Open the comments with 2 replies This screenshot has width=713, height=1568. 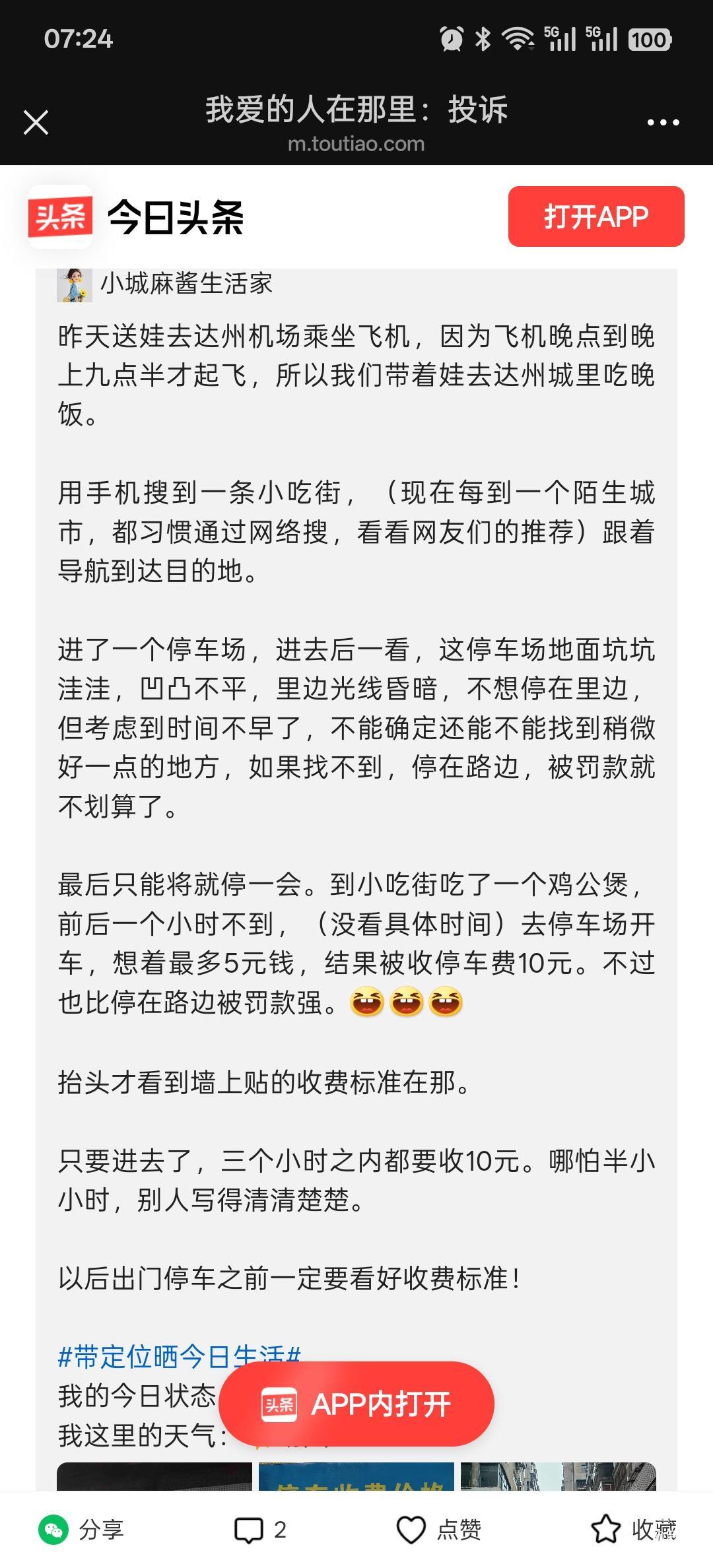coord(260,1530)
